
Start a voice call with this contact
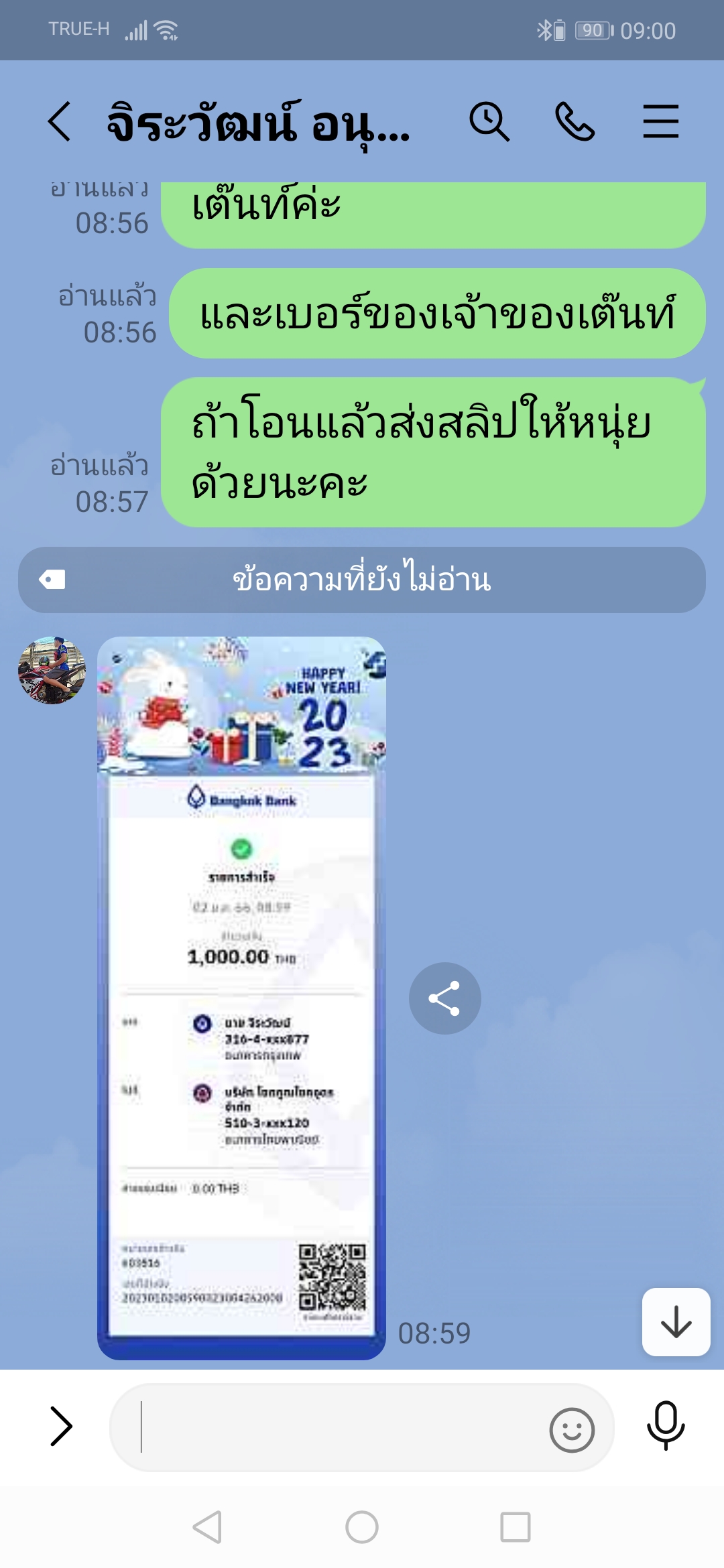click(575, 122)
